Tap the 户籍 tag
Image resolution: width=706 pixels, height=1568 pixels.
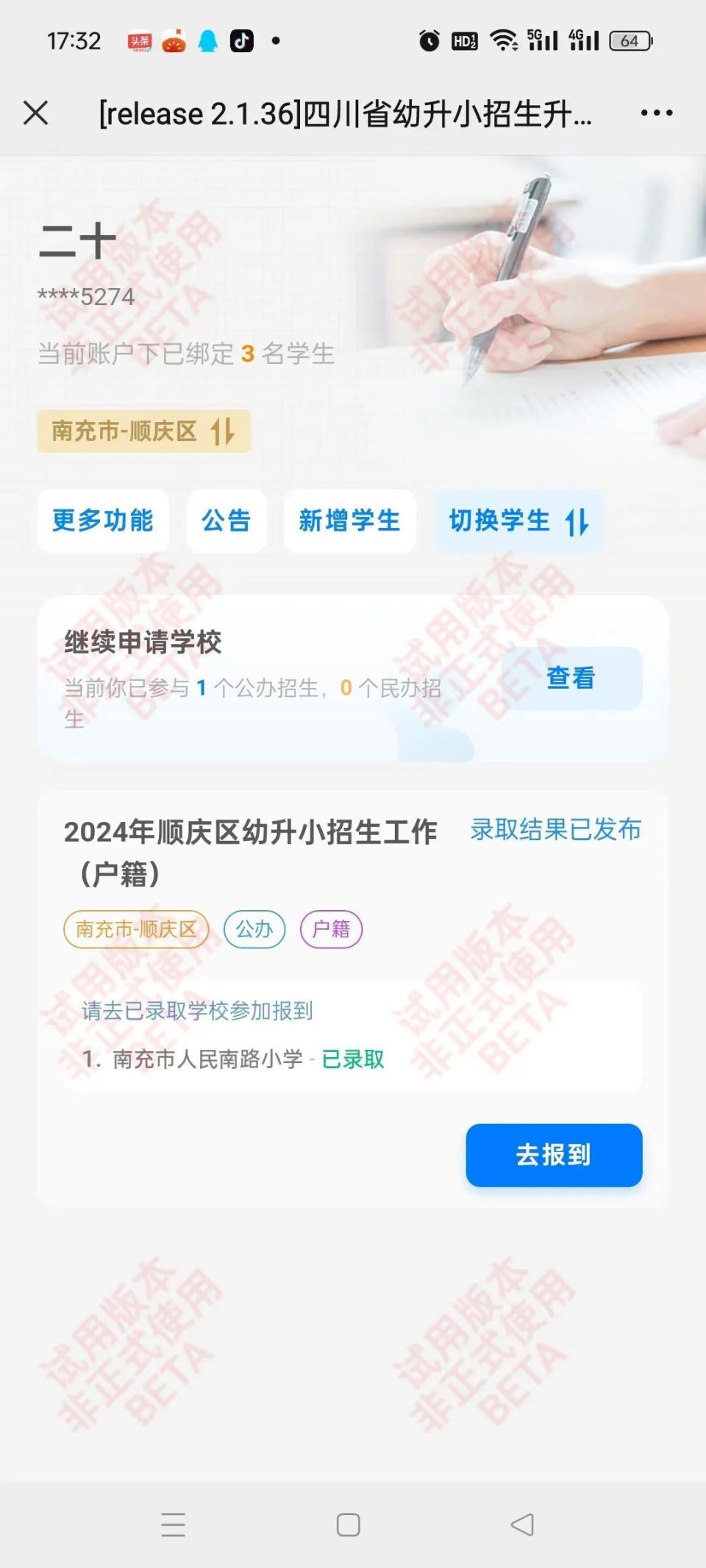[330, 929]
